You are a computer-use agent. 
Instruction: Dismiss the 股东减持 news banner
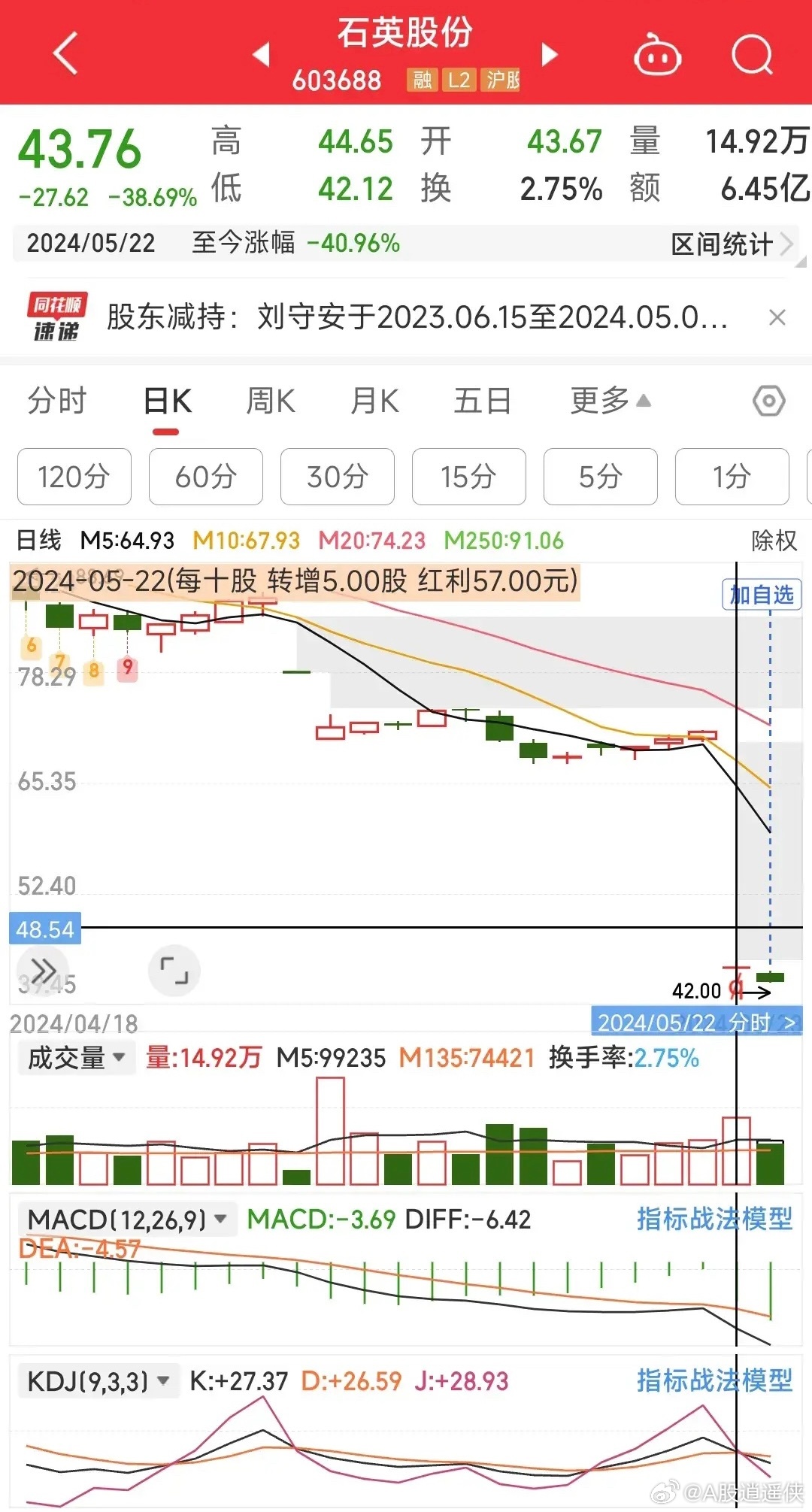[777, 317]
